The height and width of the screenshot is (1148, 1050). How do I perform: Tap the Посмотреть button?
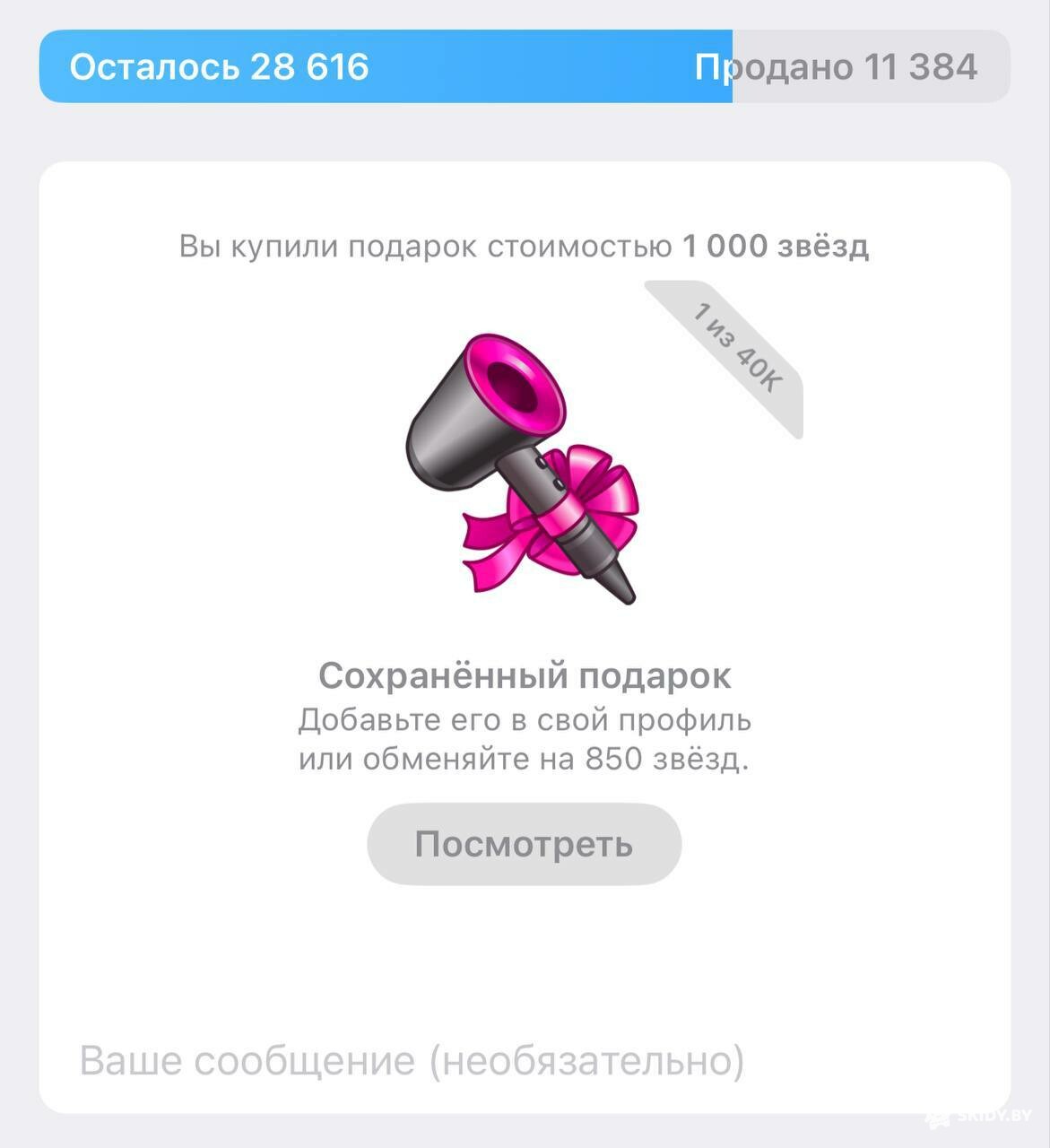click(524, 844)
